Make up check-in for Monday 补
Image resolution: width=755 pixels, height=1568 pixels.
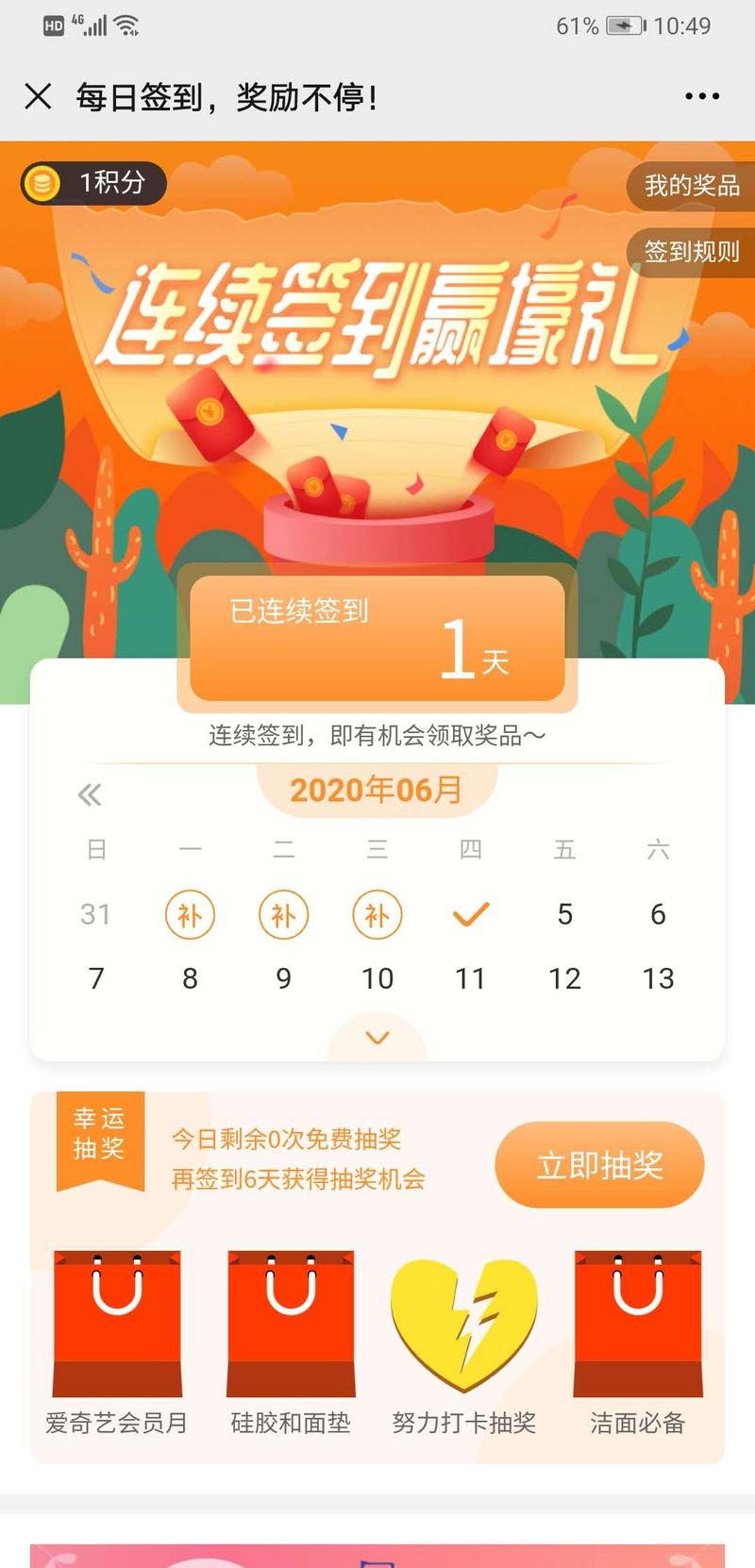click(x=190, y=914)
